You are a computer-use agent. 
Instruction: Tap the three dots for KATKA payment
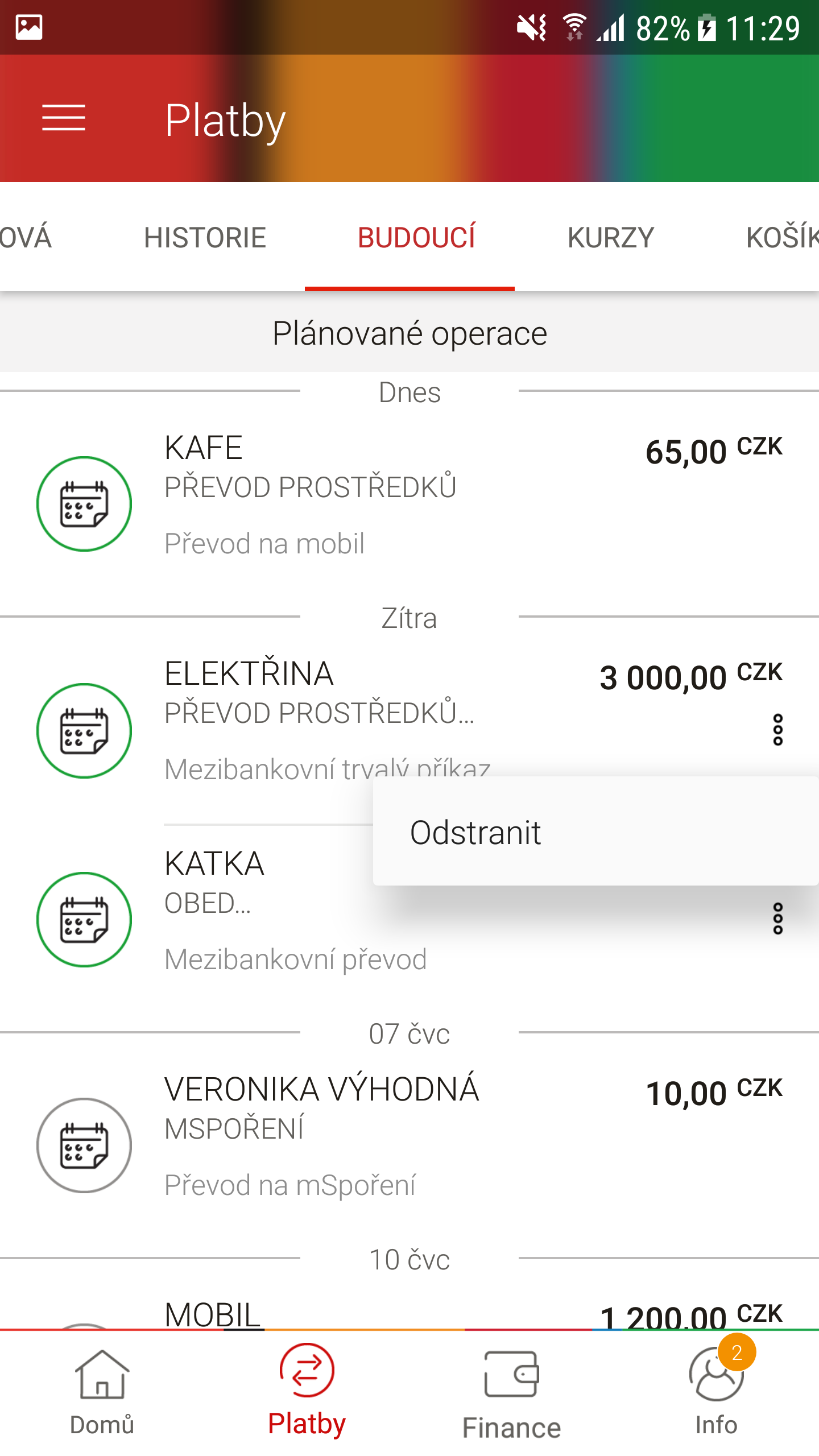[x=777, y=919]
